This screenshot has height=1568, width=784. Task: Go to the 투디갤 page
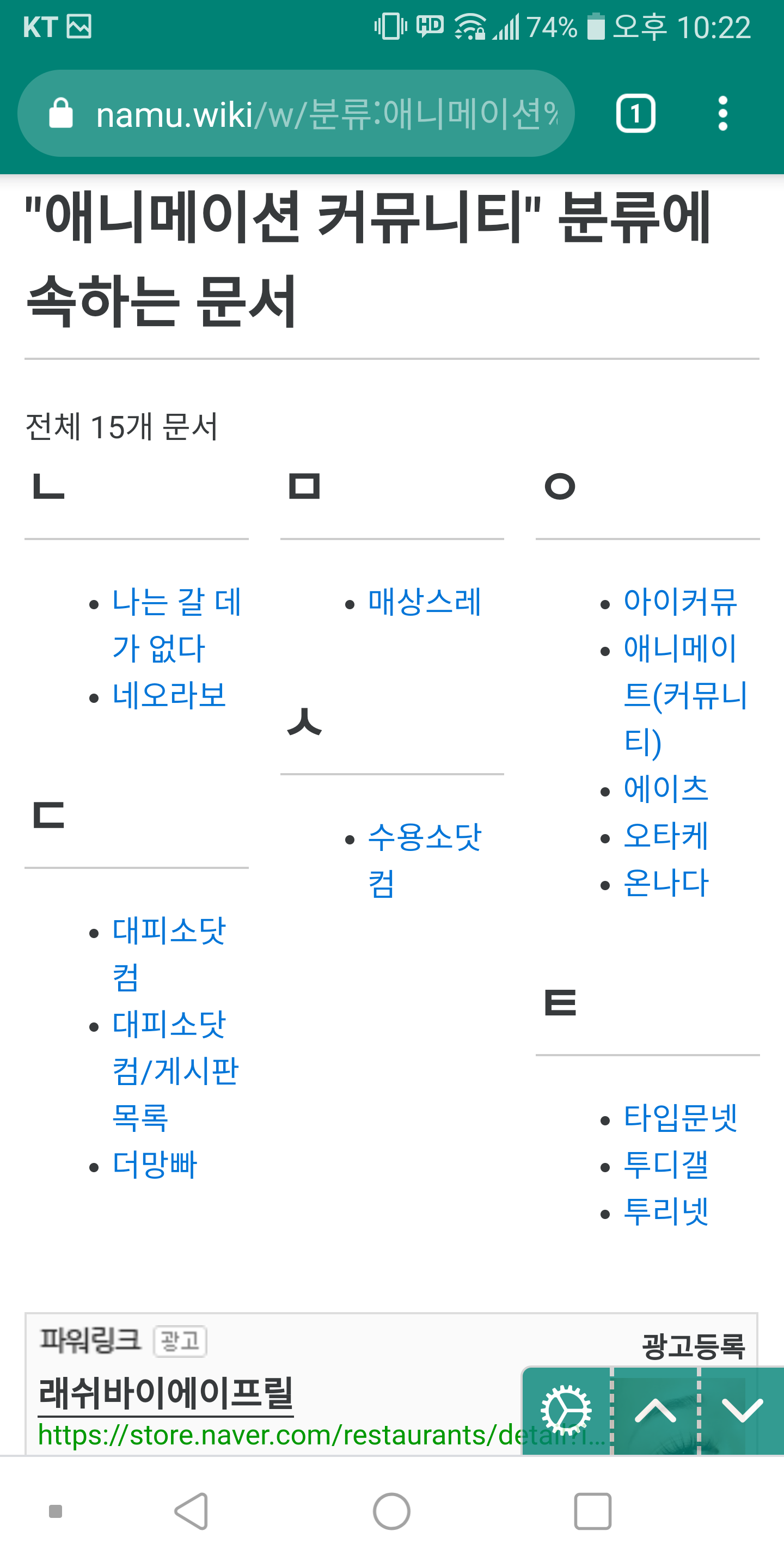coord(666,1165)
